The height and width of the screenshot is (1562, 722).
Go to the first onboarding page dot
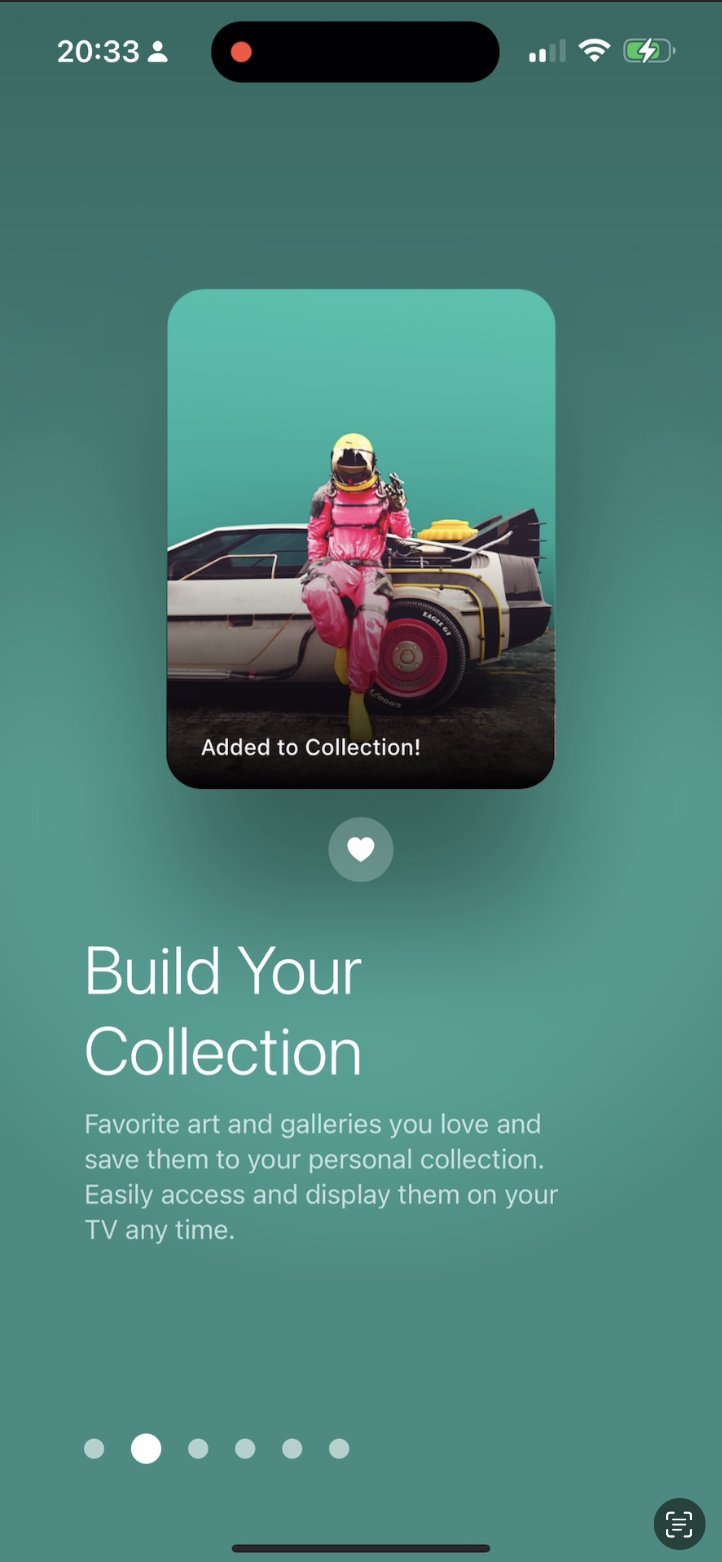(x=94, y=1448)
